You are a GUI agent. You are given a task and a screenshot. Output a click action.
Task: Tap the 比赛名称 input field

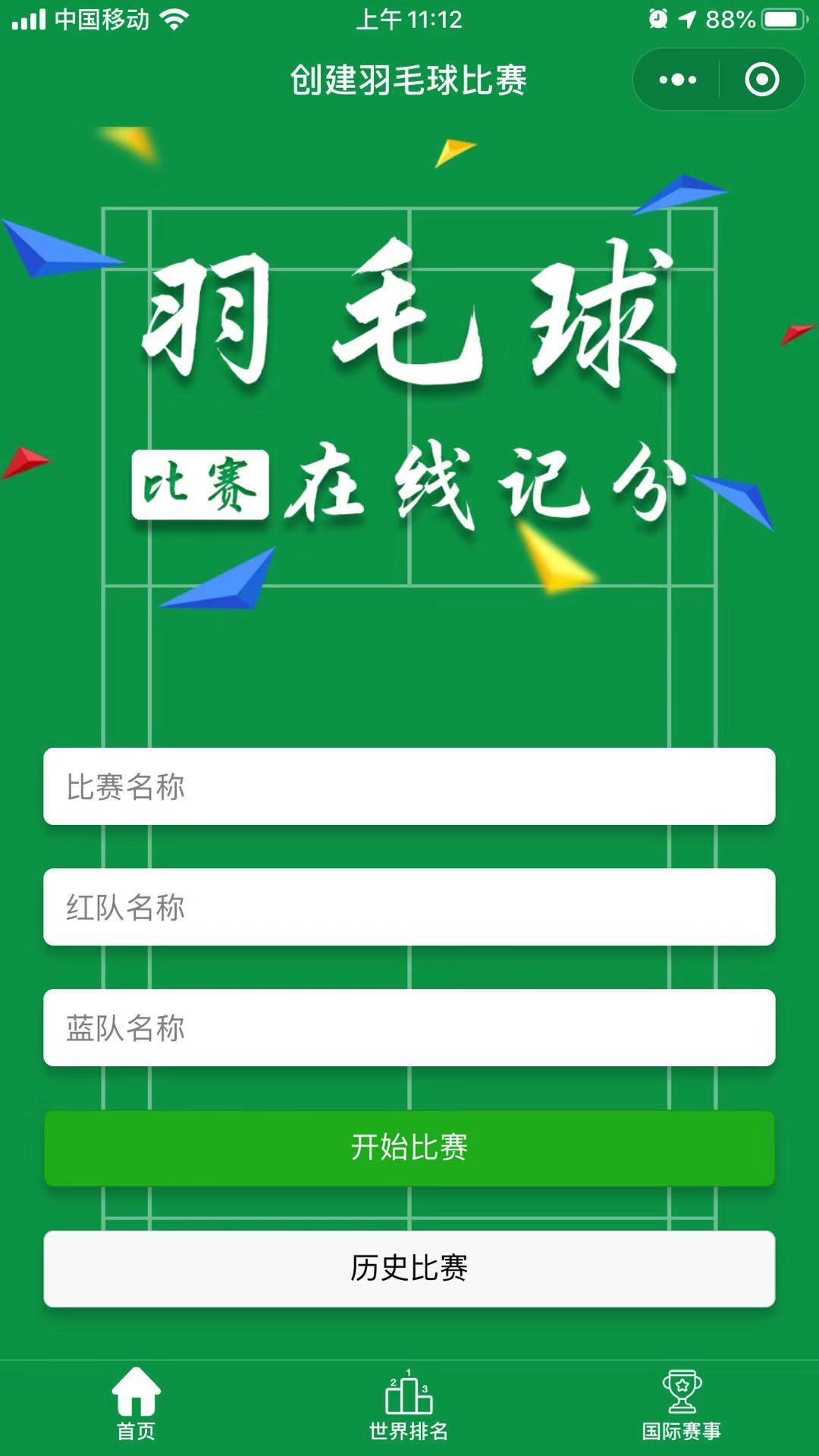pos(409,786)
